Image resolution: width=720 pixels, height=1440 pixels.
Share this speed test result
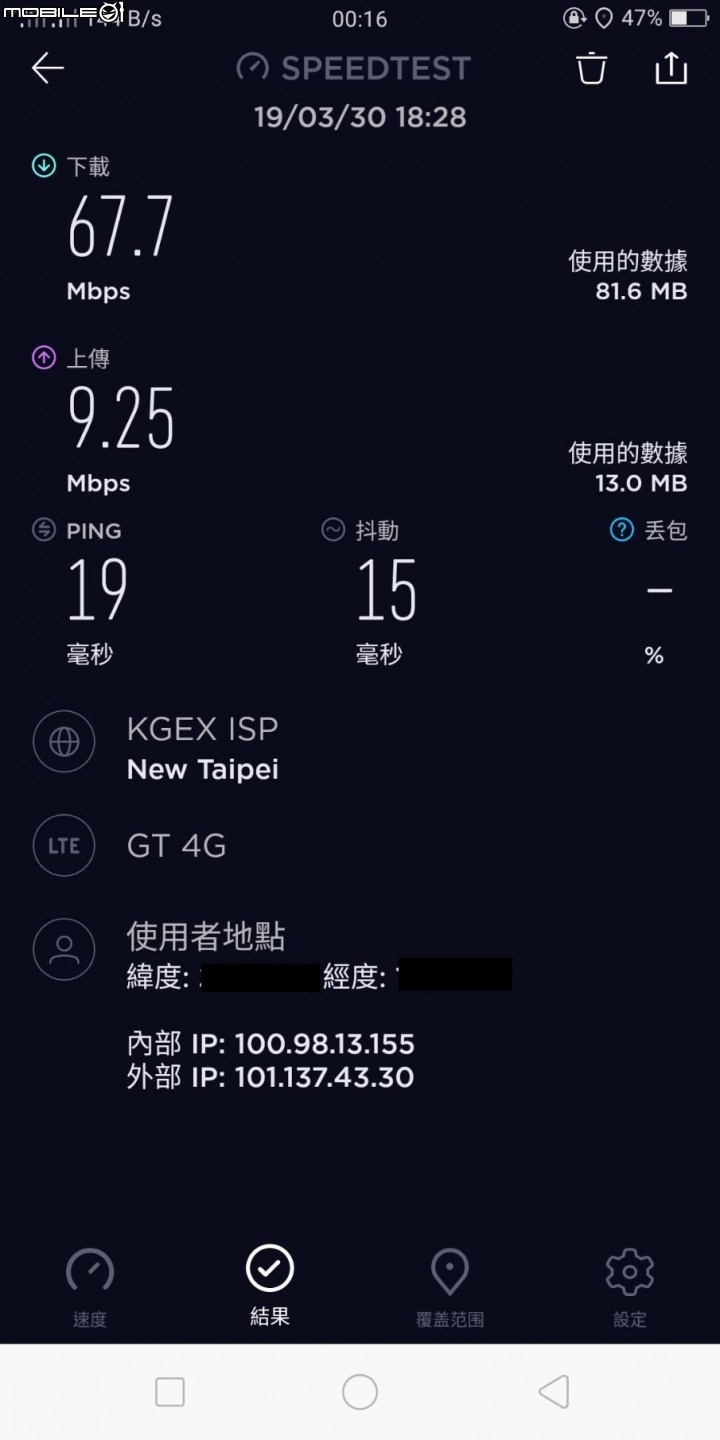[x=671, y=67]
